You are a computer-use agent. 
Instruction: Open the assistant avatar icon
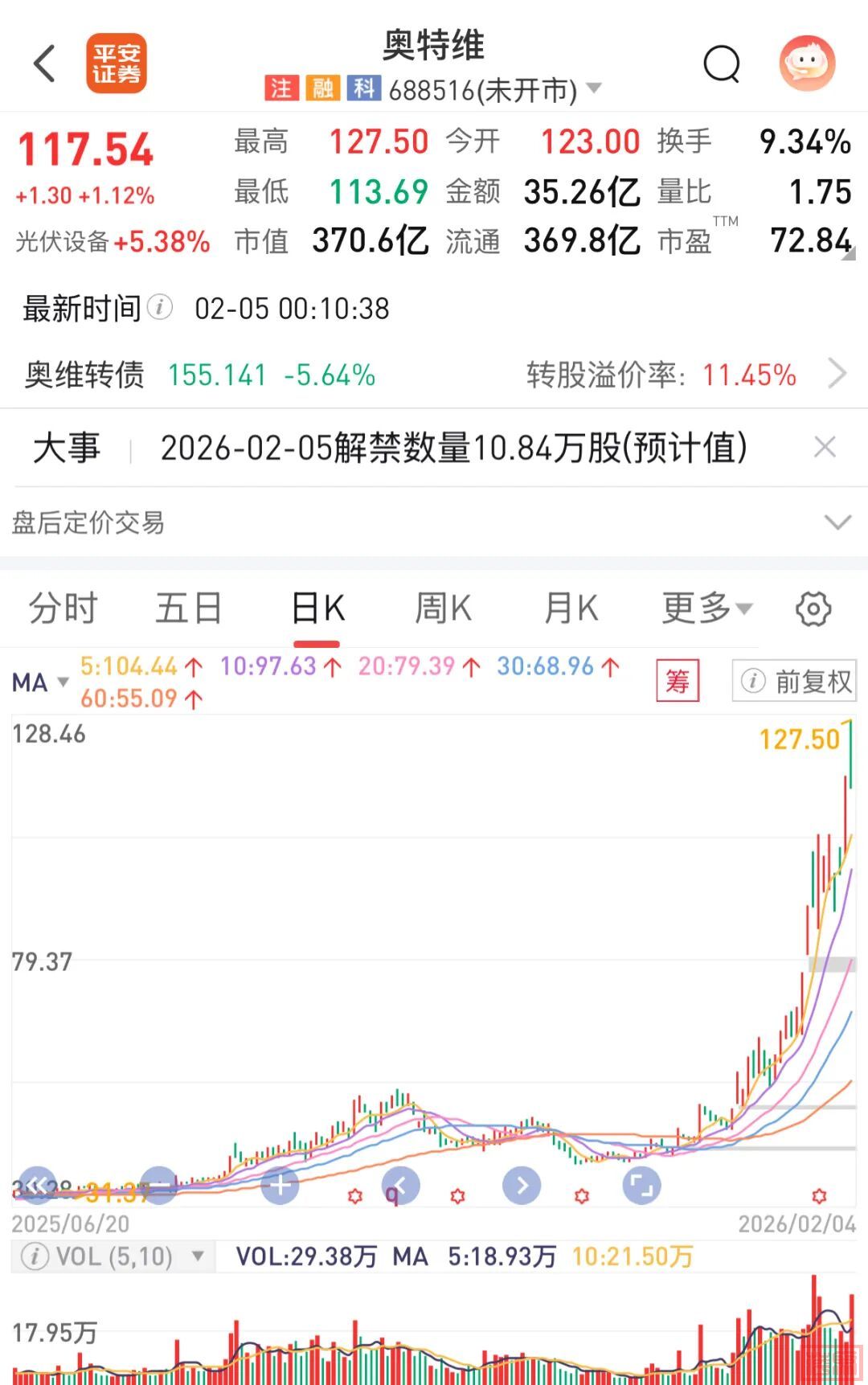click(807, 64)
